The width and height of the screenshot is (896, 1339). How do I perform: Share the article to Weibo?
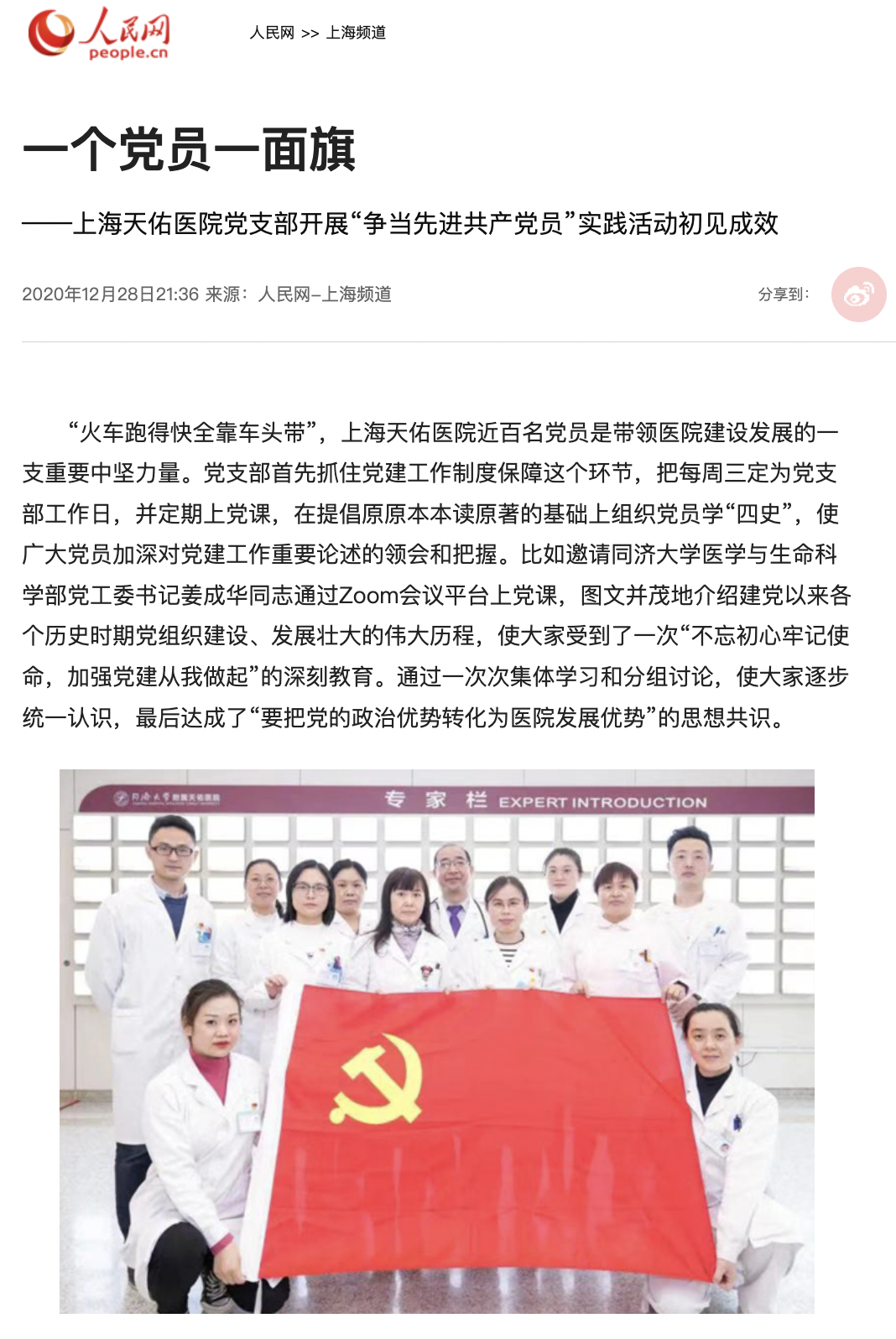(858, 294)
